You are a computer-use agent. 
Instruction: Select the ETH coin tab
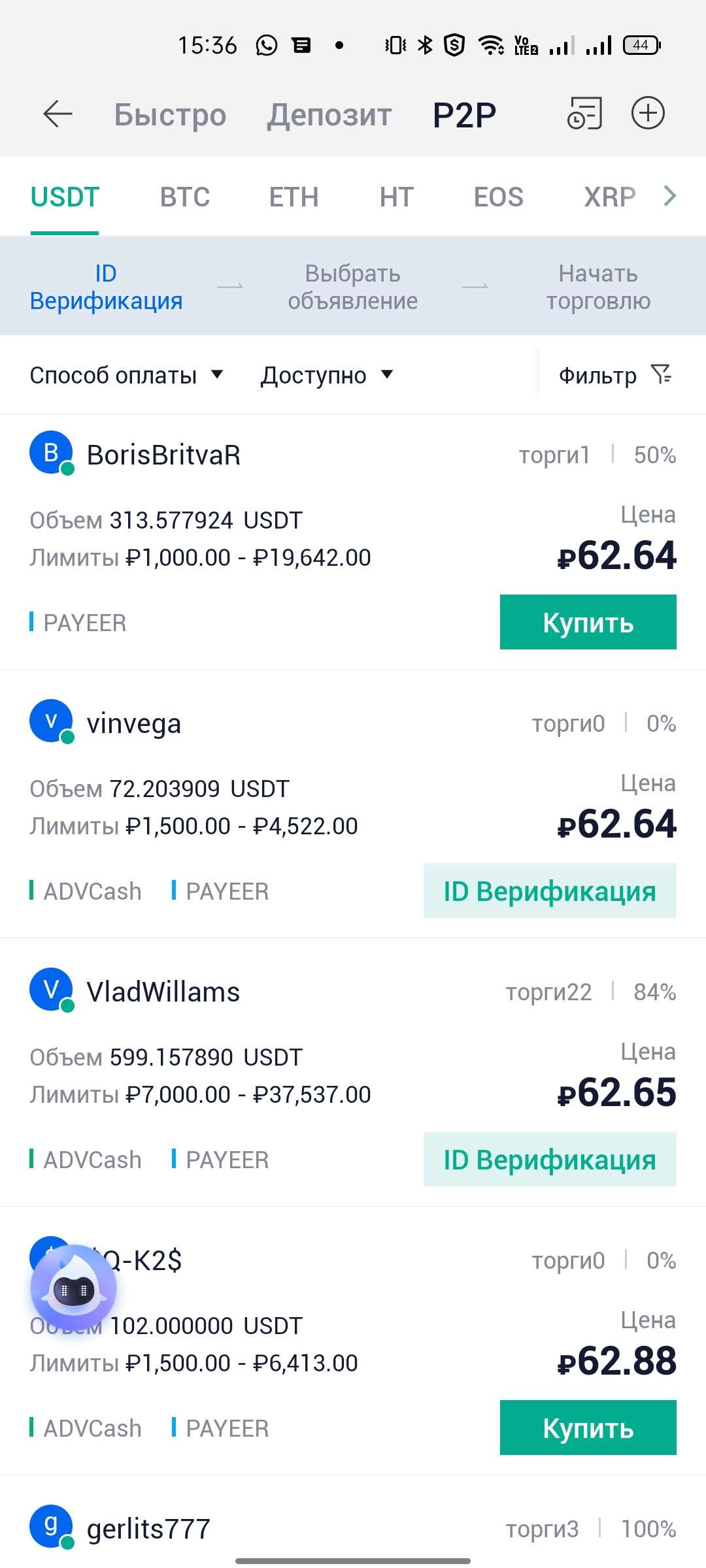point(294,197)
